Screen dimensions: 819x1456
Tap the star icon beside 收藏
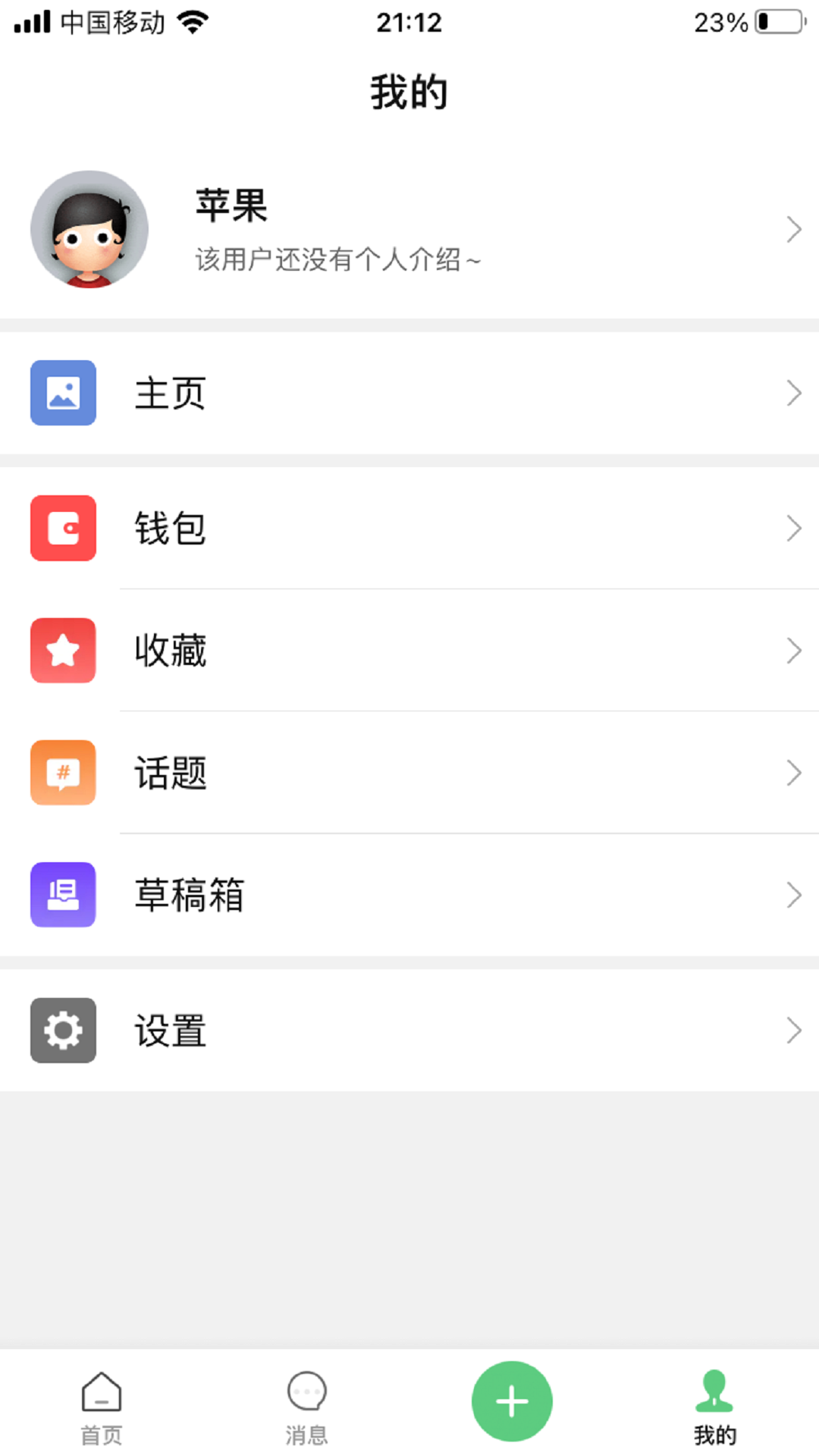coord(63,651)
